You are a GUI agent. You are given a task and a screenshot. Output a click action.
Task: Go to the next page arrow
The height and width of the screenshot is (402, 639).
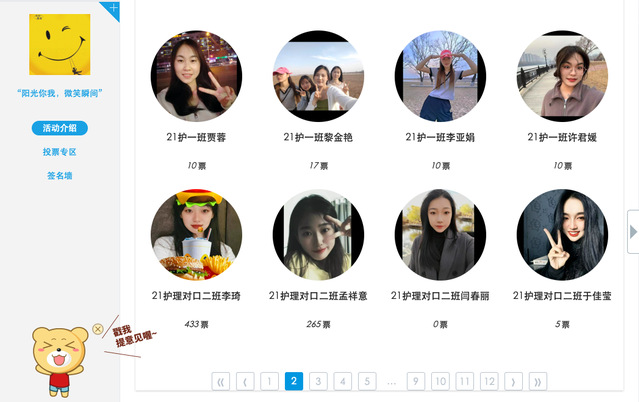[513, 381]
